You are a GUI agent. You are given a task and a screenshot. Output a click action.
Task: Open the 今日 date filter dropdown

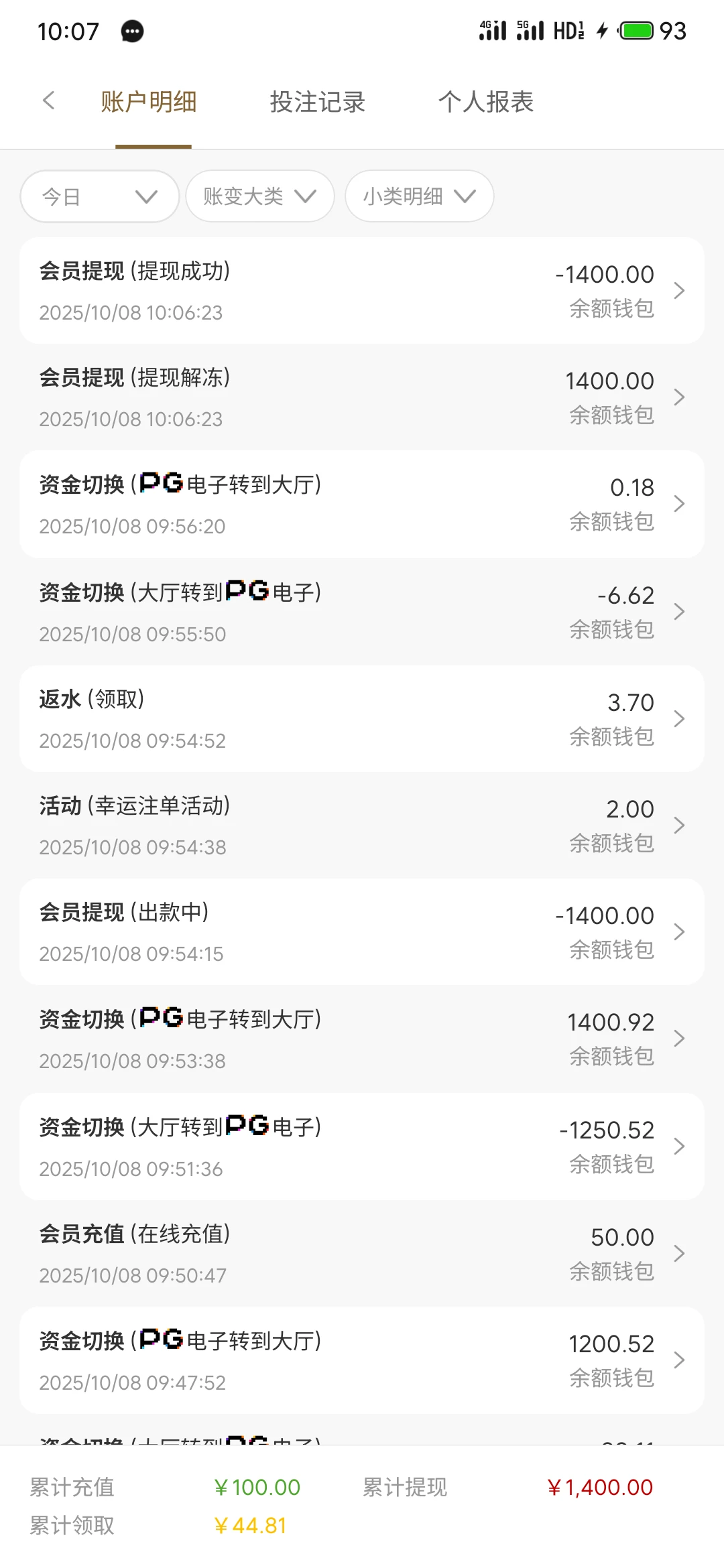click(x=99, y=196)
